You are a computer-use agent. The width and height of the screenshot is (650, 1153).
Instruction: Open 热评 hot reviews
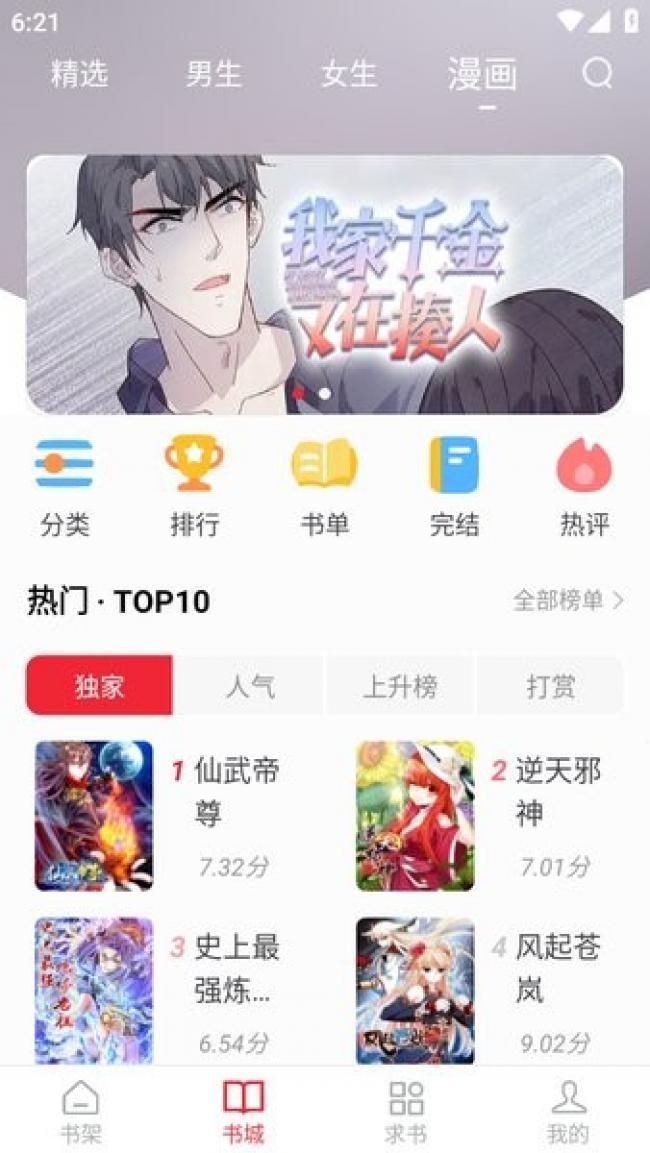click(x=584, y=486)
